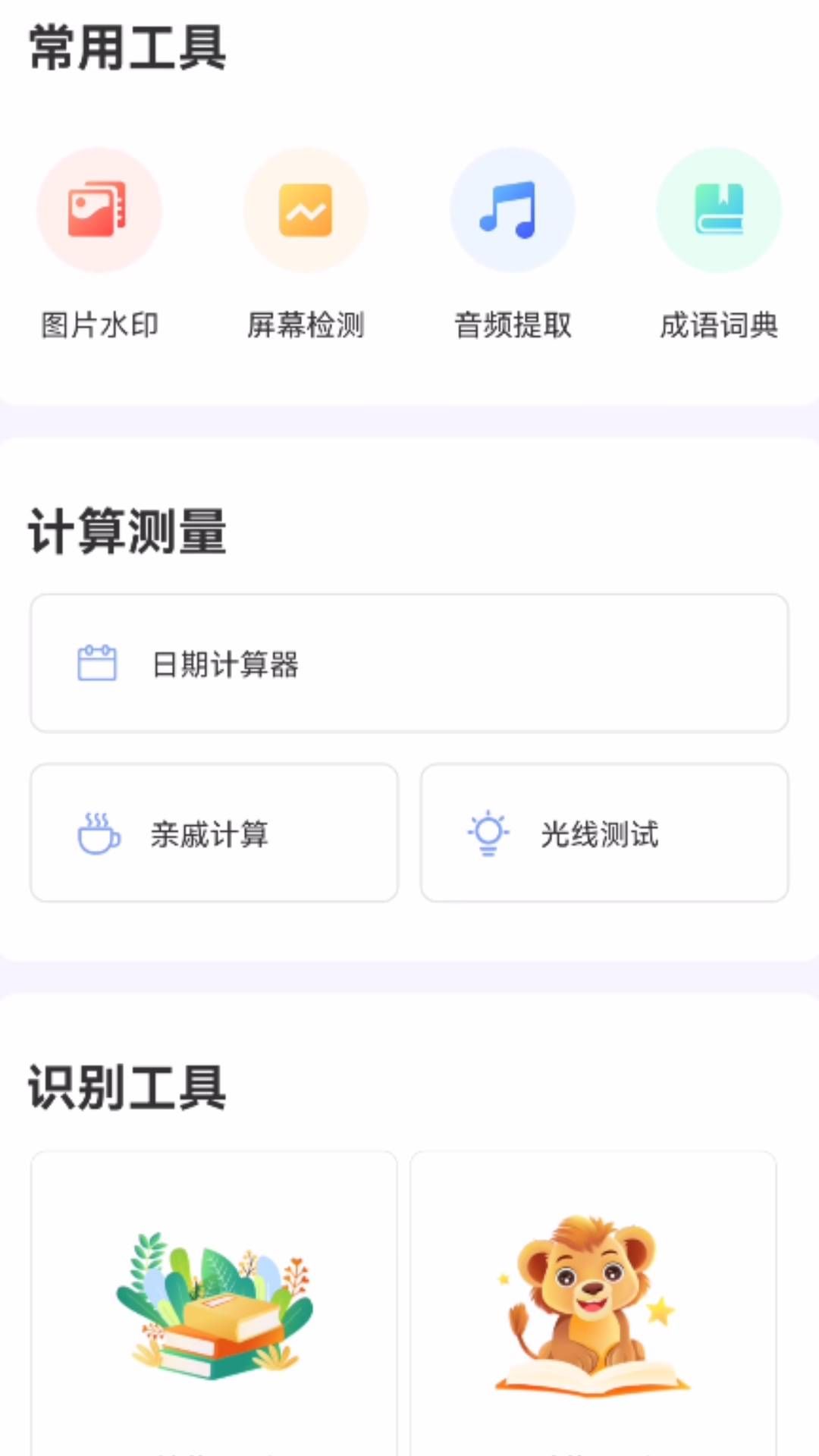Viewport: 819px width, 1456px height.
Task: Launch the 屏幕检测 screen detection chart icon
Action: coord(306,210)
